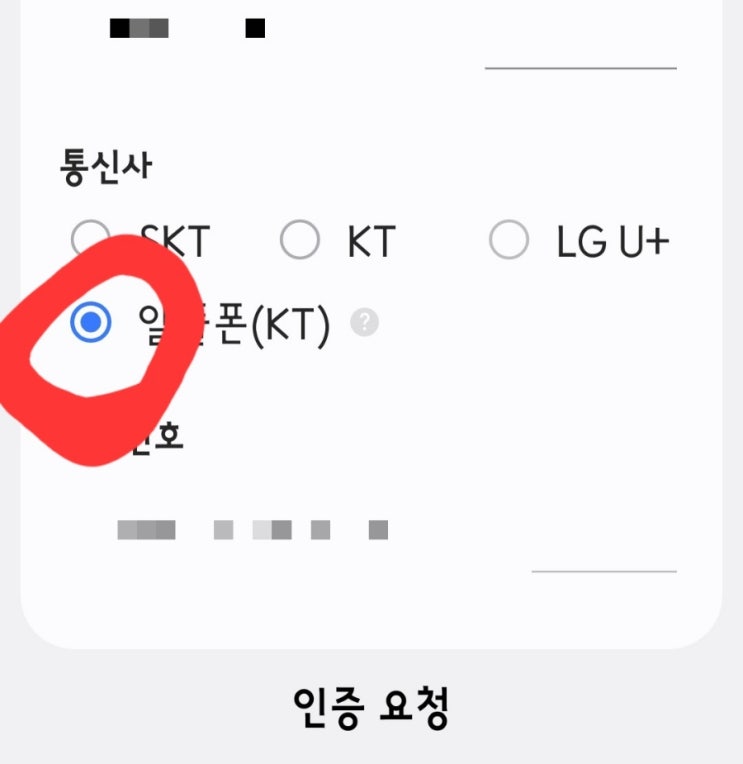The image size is (743, 764).
Task: Select the LG U+ carrier option
Action: [x=509, y=239]
